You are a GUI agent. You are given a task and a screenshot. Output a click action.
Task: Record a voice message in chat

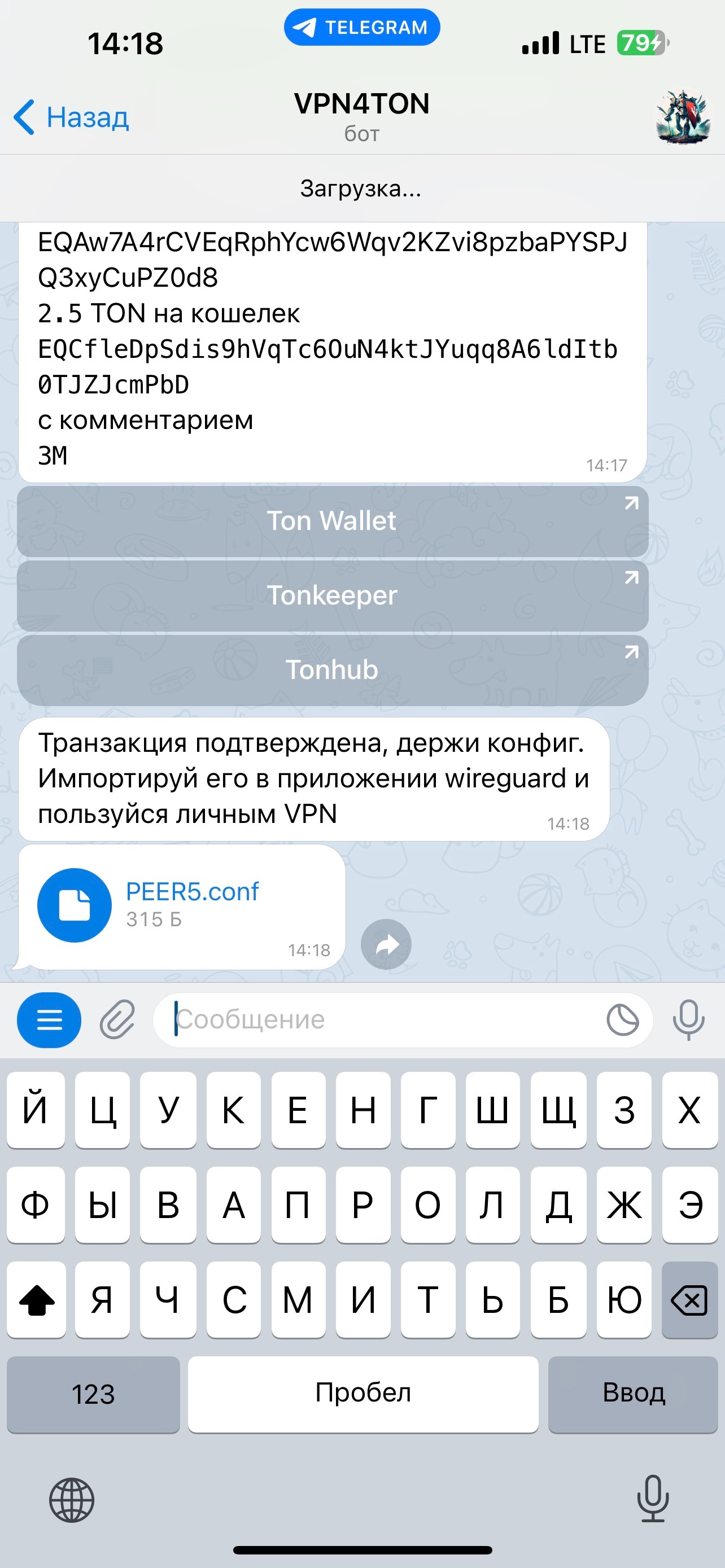click(688, 1019)
